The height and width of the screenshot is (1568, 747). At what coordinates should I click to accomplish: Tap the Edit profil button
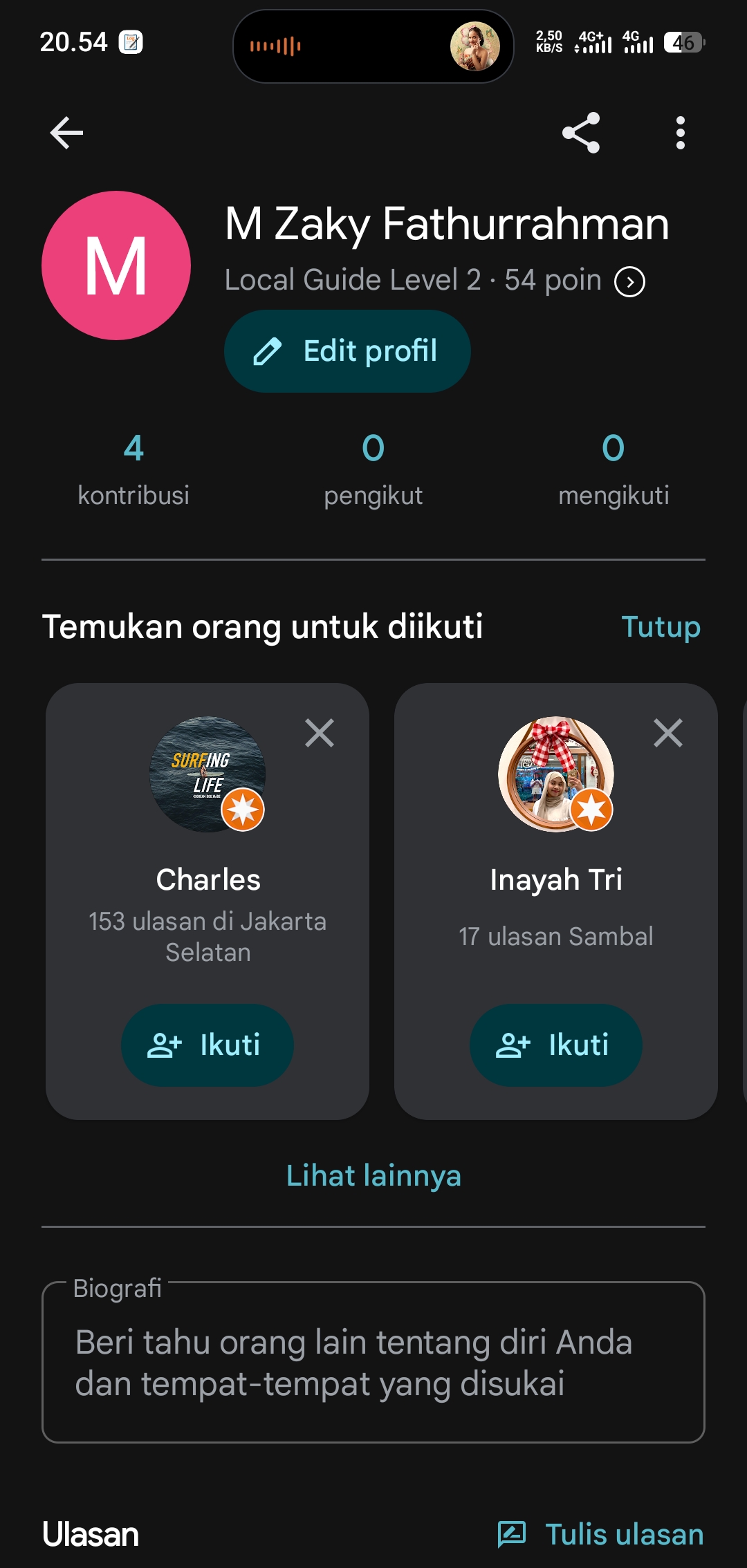[347, 351]
